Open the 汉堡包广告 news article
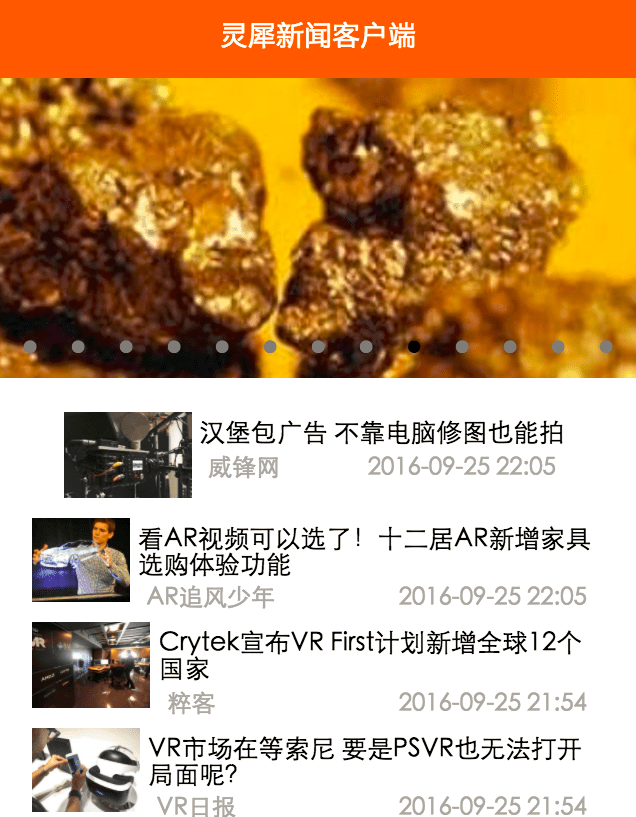636x817 pixels. pyautogui.click(x=381, y=433)
